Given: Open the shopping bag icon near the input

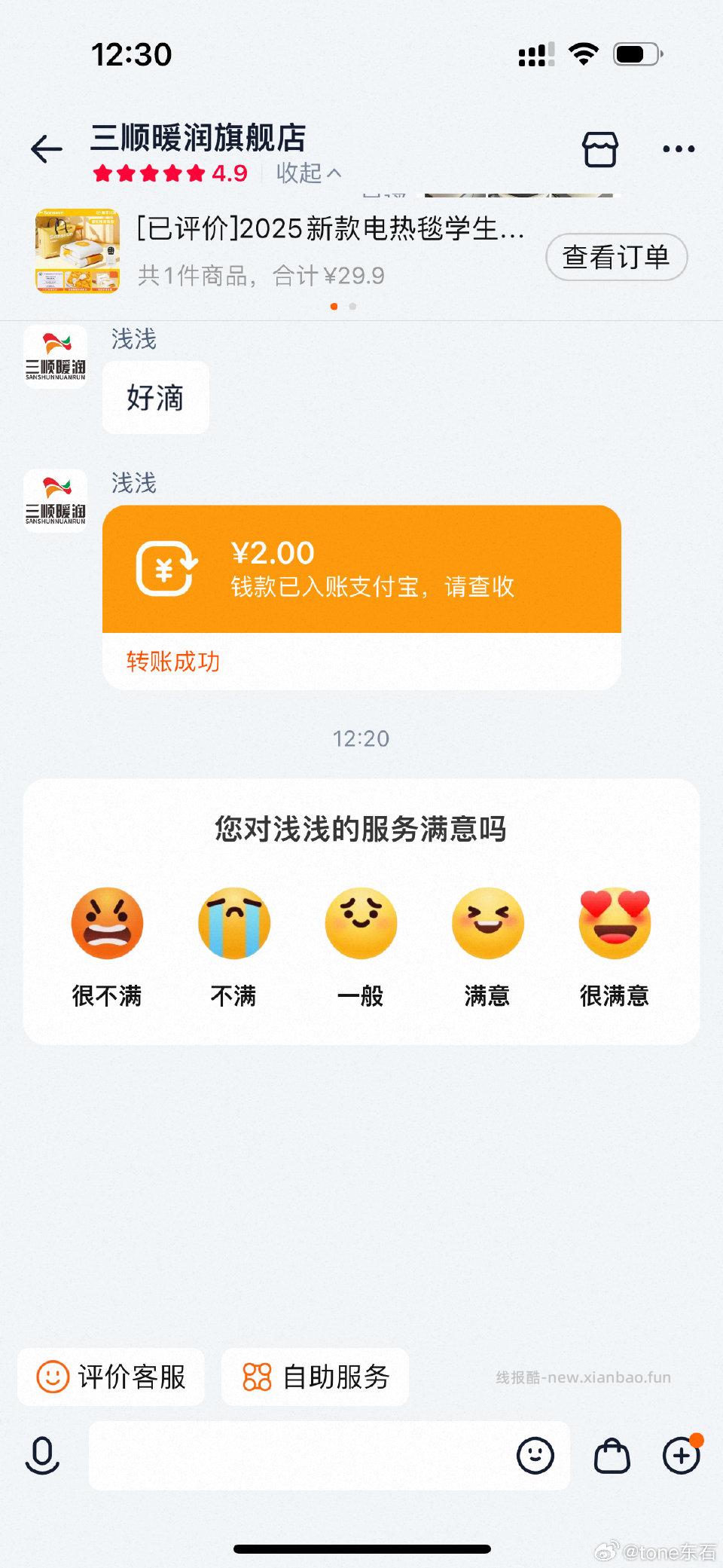Looking at the screenshot, I should pyautogui.click(x=612, y=1455).
